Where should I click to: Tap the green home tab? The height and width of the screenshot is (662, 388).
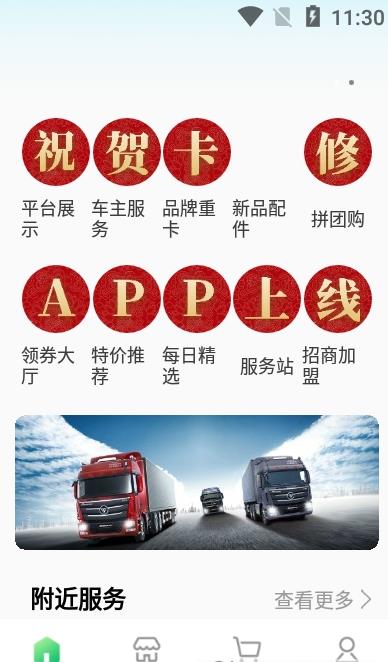click(x=47, y=649)
